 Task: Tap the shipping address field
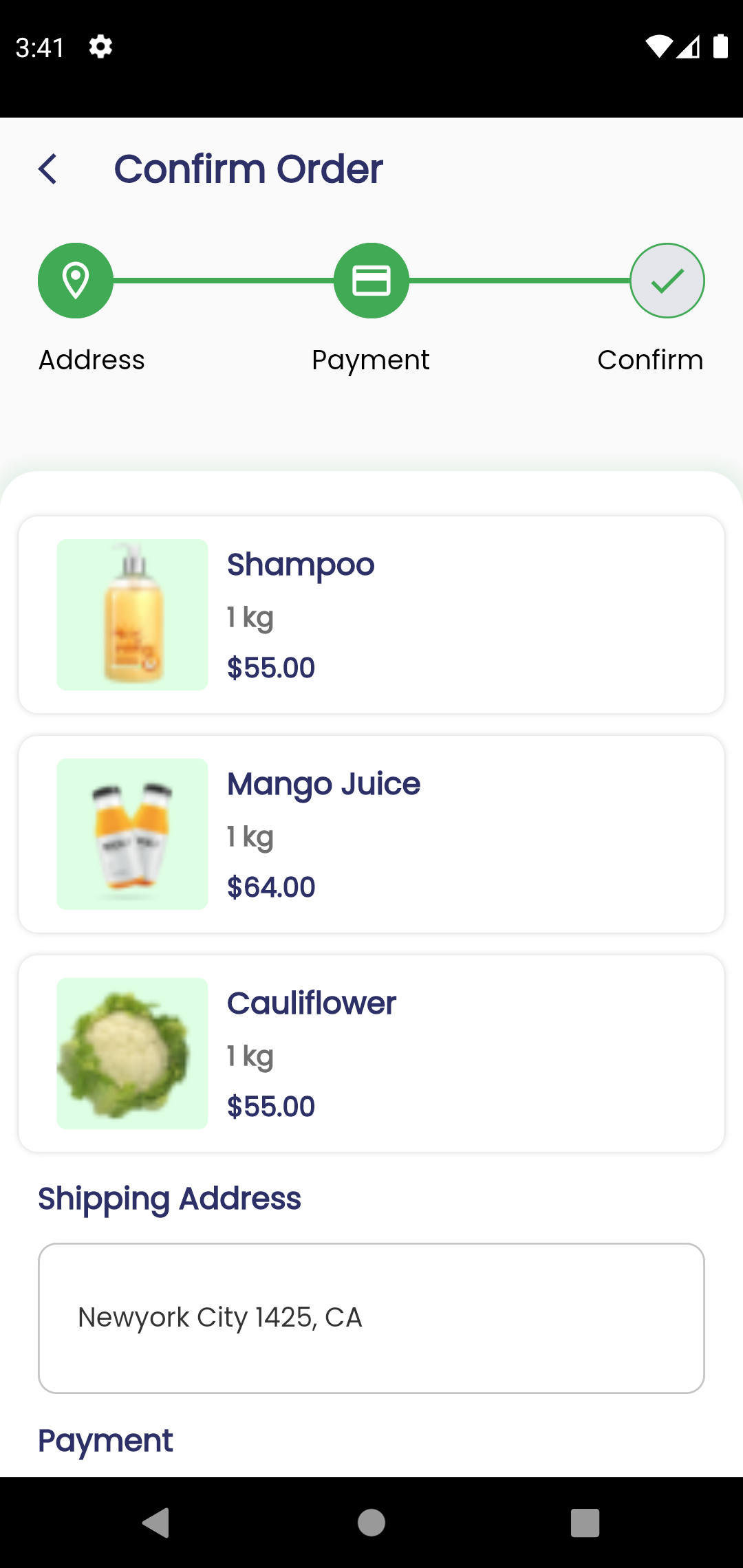click(371, 1318)
